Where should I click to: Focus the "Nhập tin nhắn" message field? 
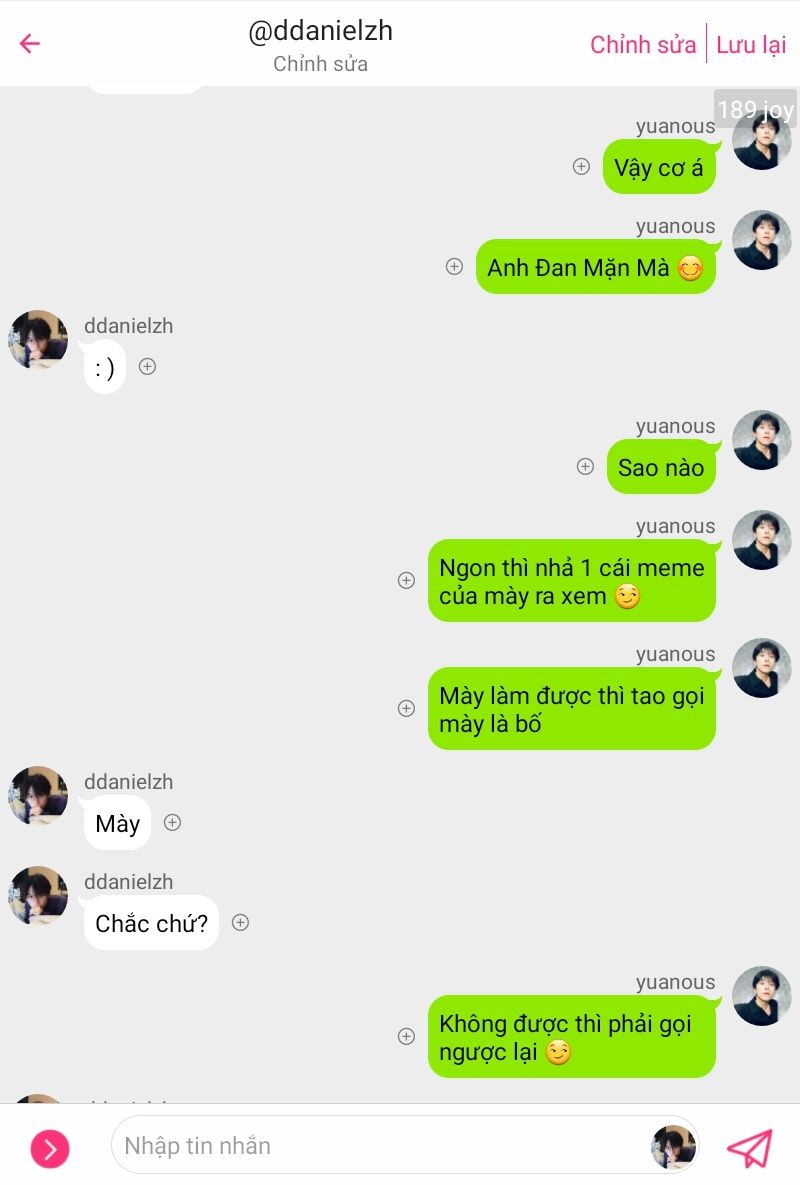click(378, 1146)
